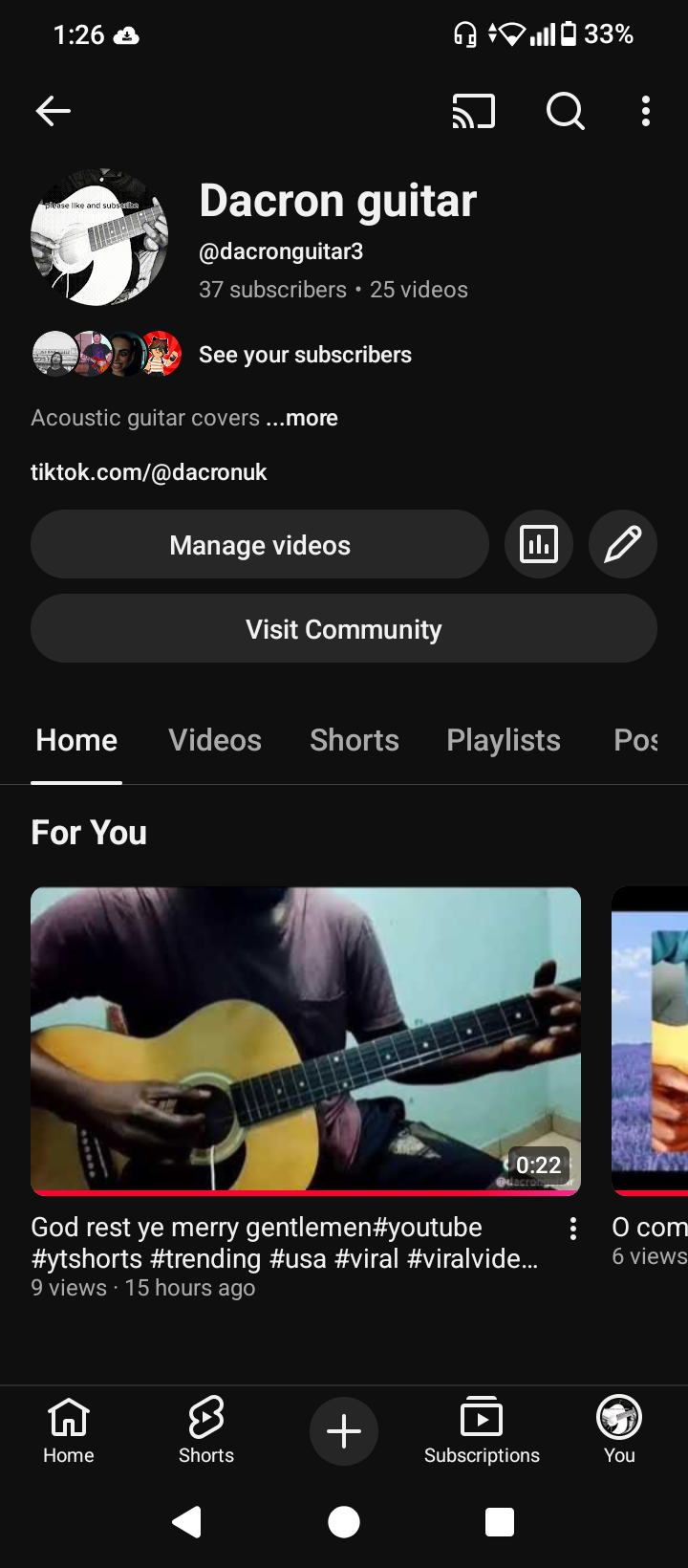
Task: Open channel analytics chart icon
Action: click(539, 545)
